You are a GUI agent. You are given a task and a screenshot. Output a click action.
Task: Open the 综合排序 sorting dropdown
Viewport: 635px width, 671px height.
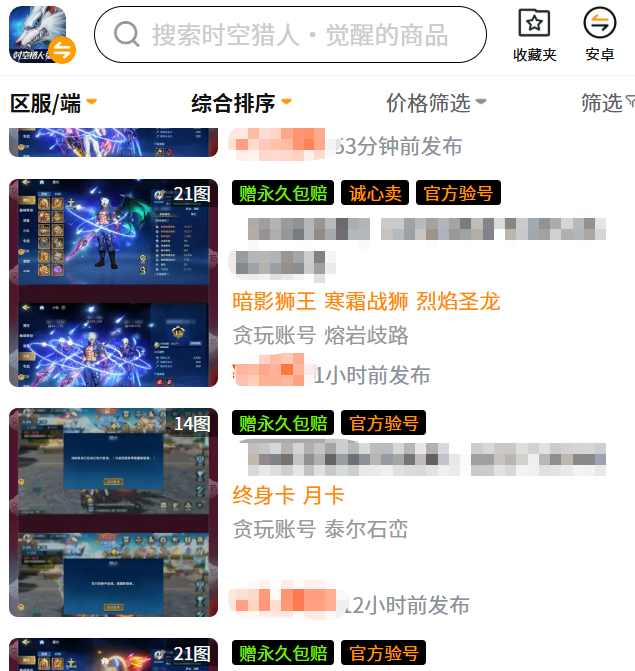241,103
